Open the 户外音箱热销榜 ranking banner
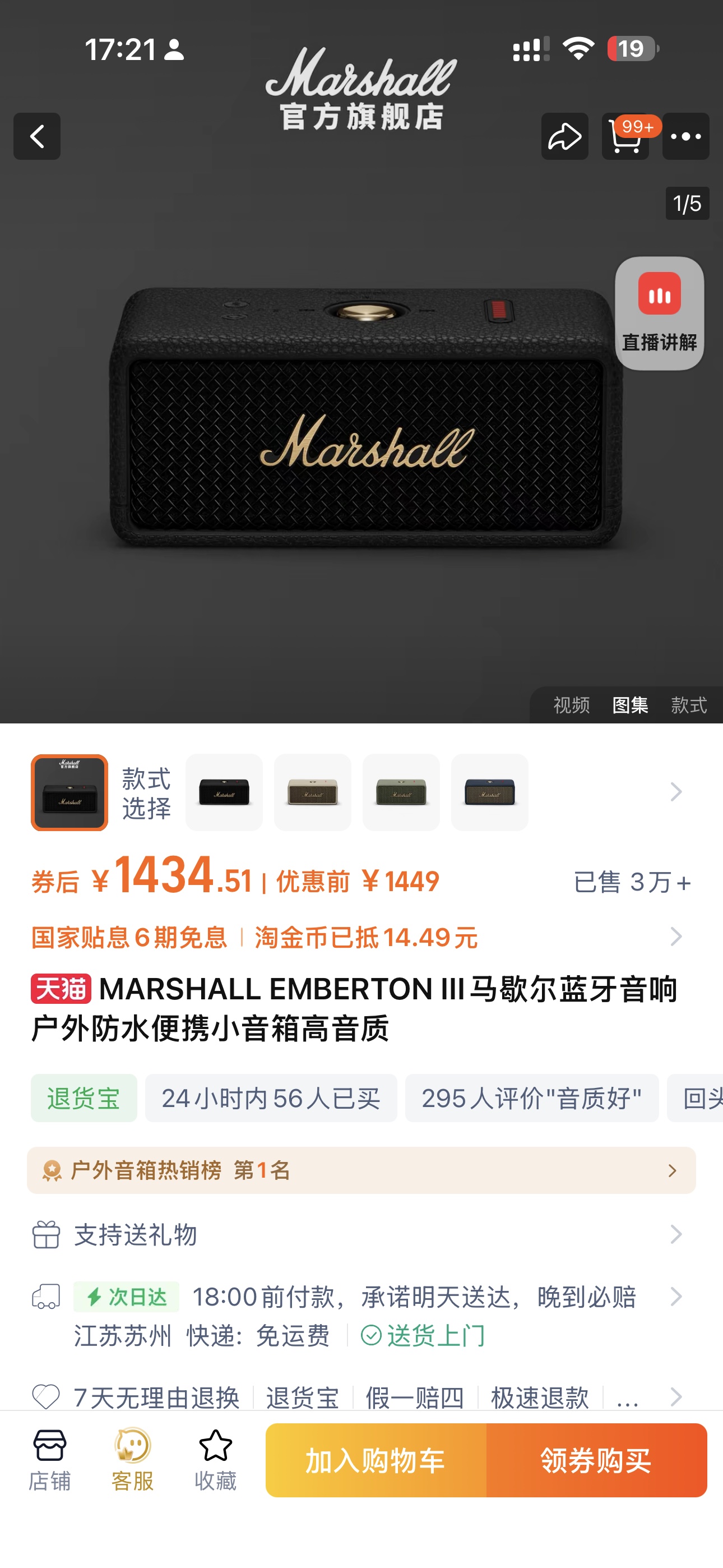The height and width of the screenshot is (1568, 723). [361, 1170]
